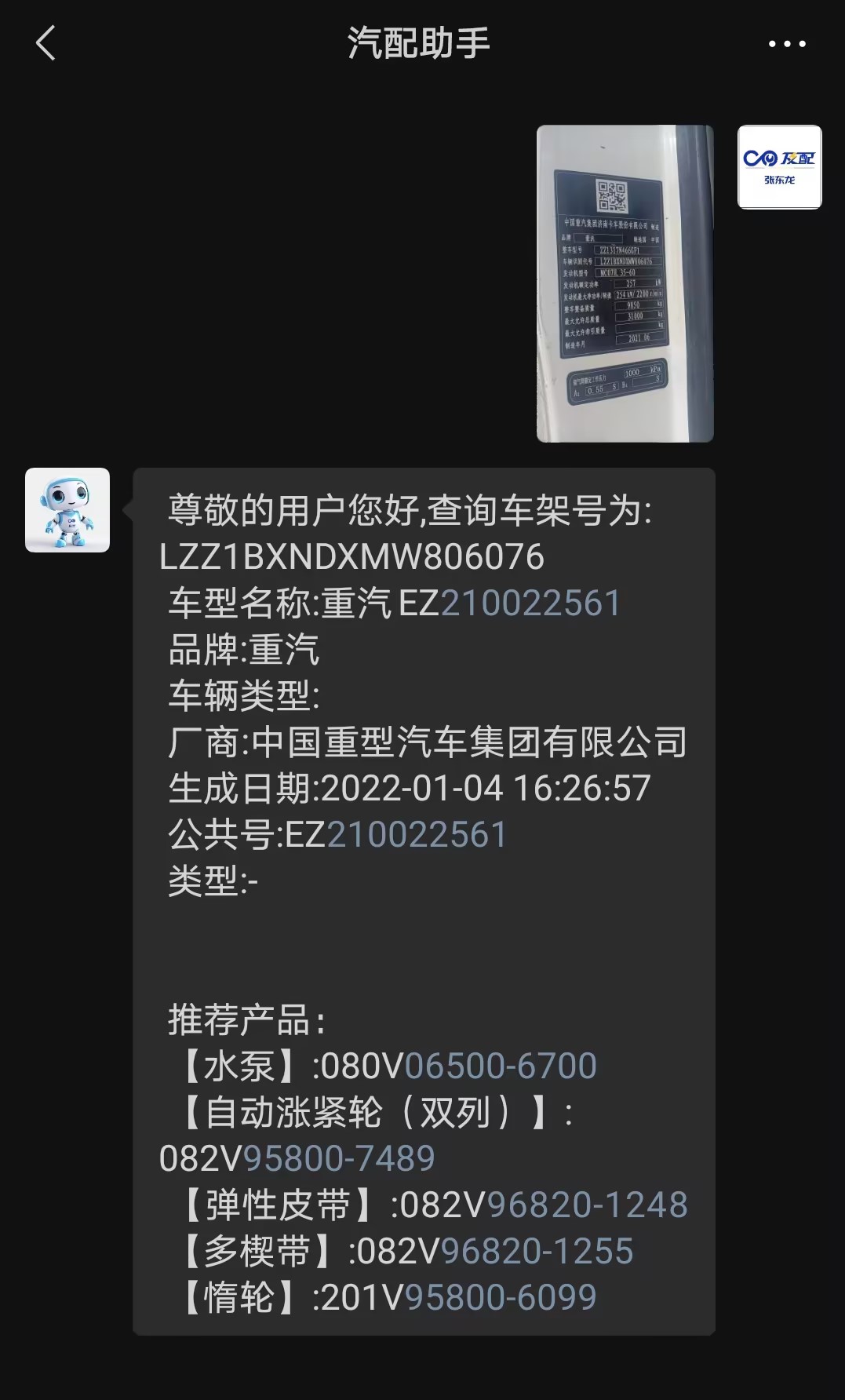Open the three-dot more options menu
This screenshot has width=845, height=1400.
[x=786, y=44]
